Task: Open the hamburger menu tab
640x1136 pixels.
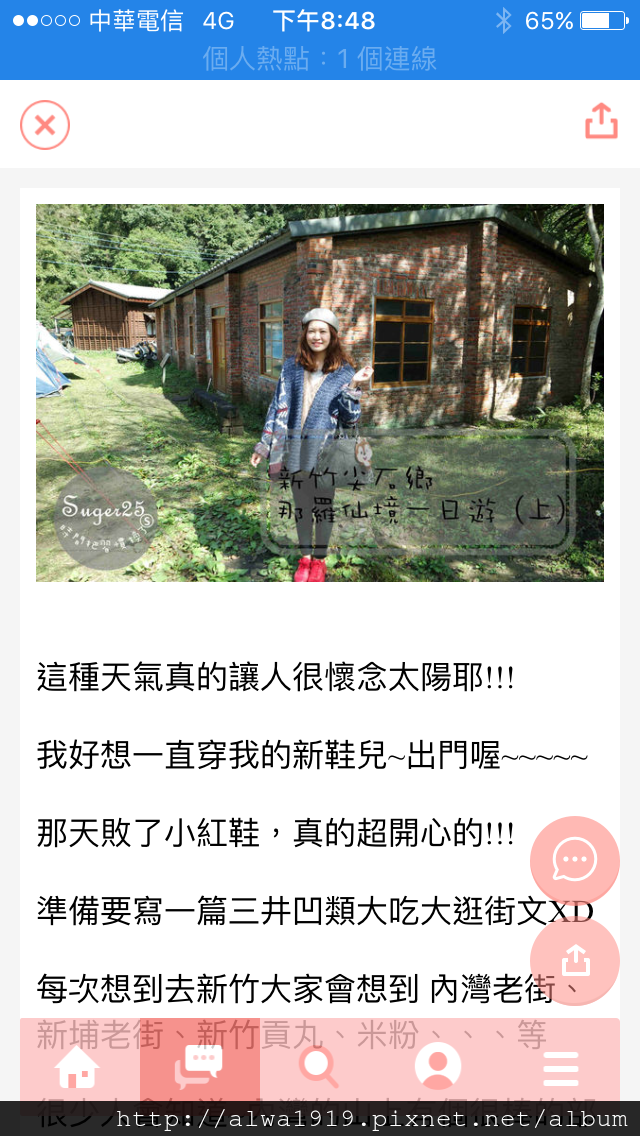Action: point(560,1066)
